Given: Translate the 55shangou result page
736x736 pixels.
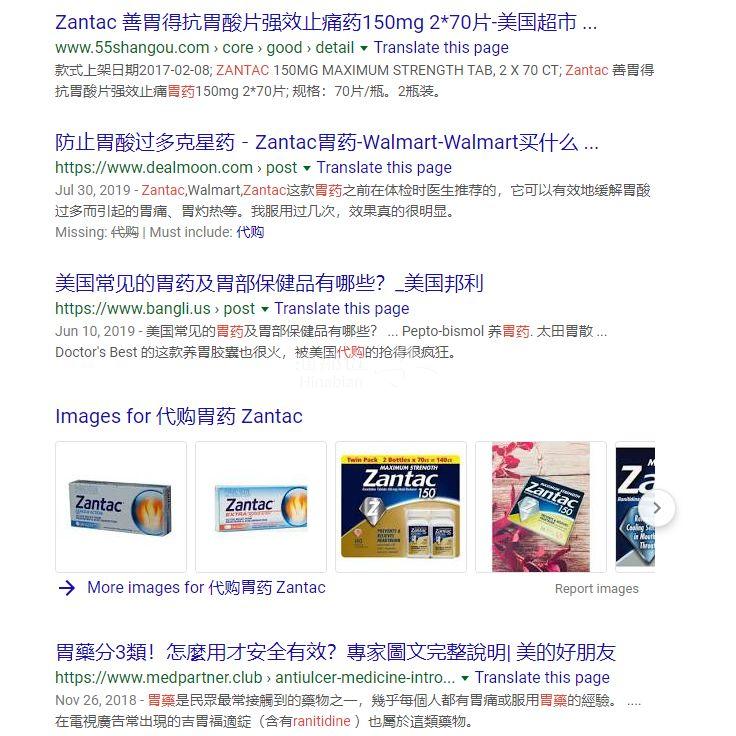Looking at the screenshot, I should (x=441, y=47).
